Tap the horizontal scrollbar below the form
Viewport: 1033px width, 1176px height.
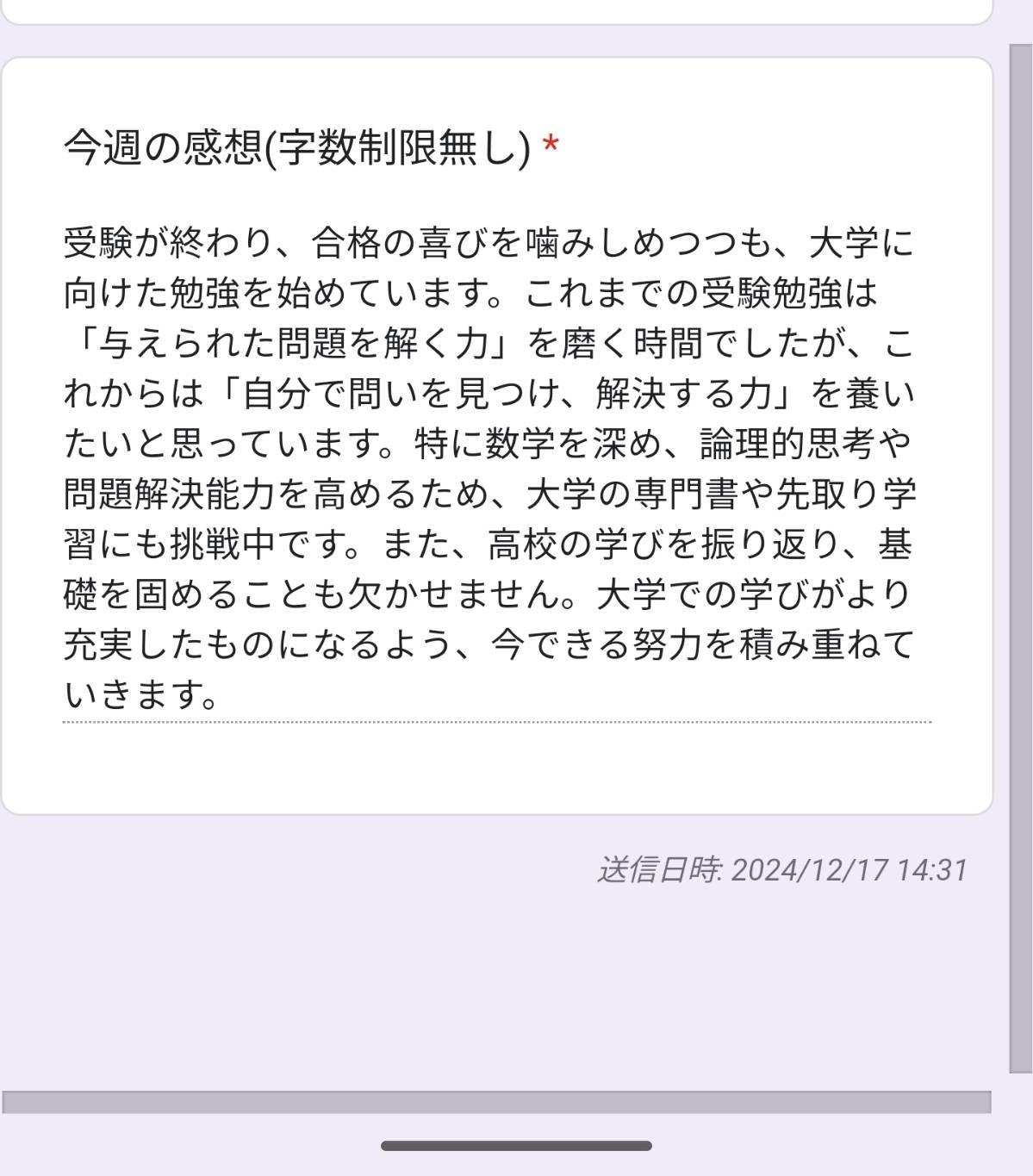pyautogui.click(x=496, y=1102)
